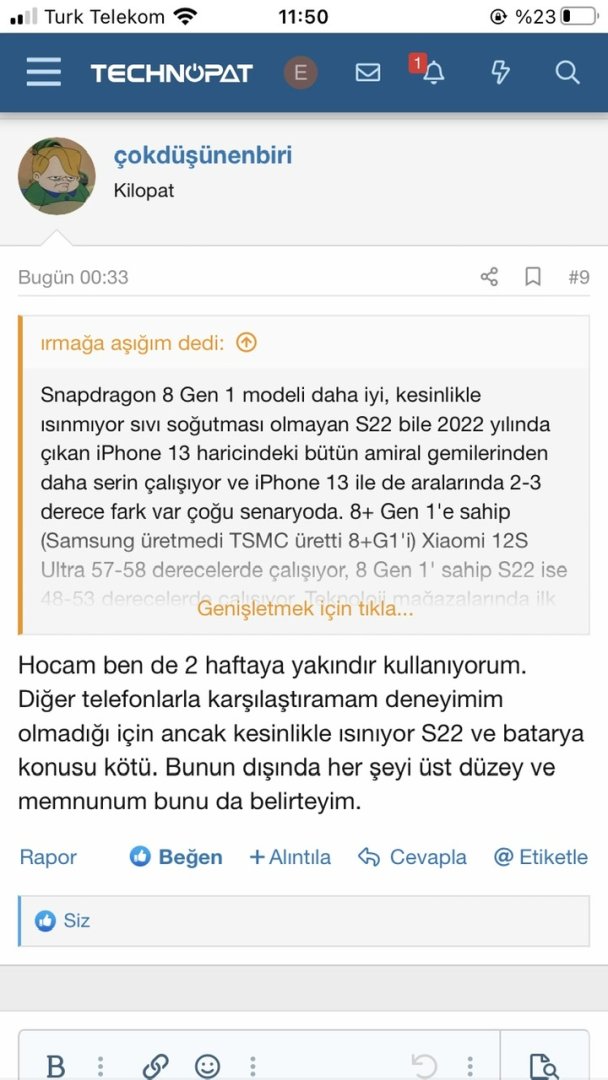Open the çokdüşünenbiri username link
This screenshot has height=1080, width=608.
pyautogui.click(x=203, y=156)
